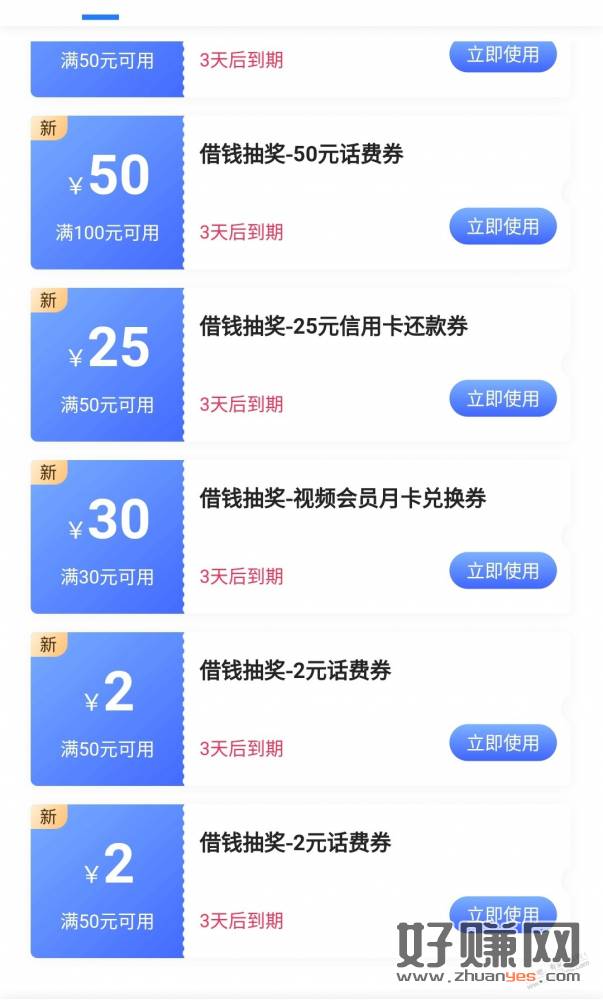The width and height of the screenshot is (603, 1000).
Task: Open the 借钱抽奖-50元话费券 coupon card
Action: tap(300, 193)
